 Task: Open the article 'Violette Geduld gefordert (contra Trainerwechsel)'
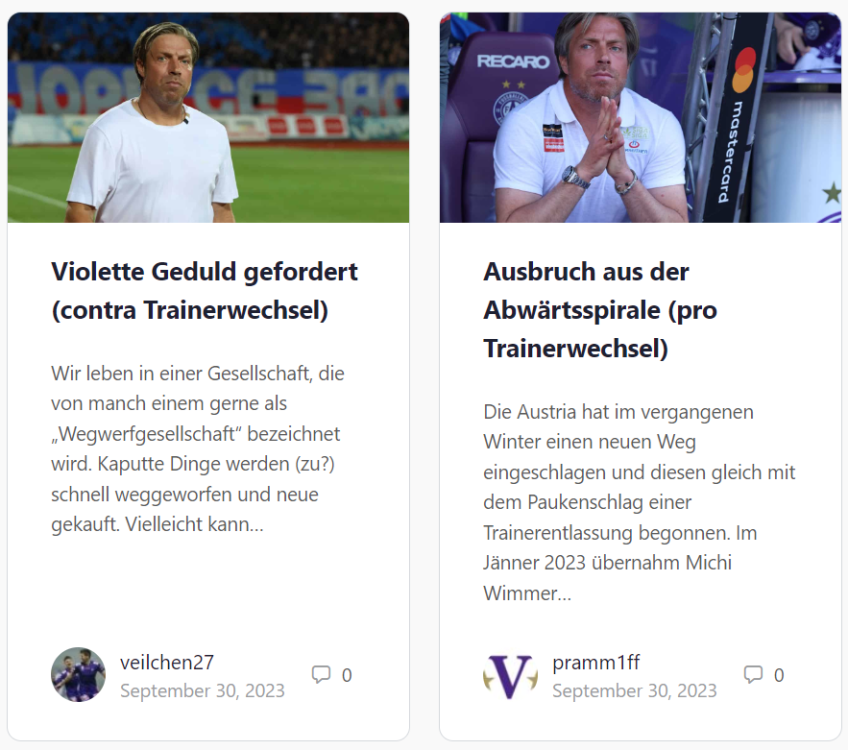point(204,290)
